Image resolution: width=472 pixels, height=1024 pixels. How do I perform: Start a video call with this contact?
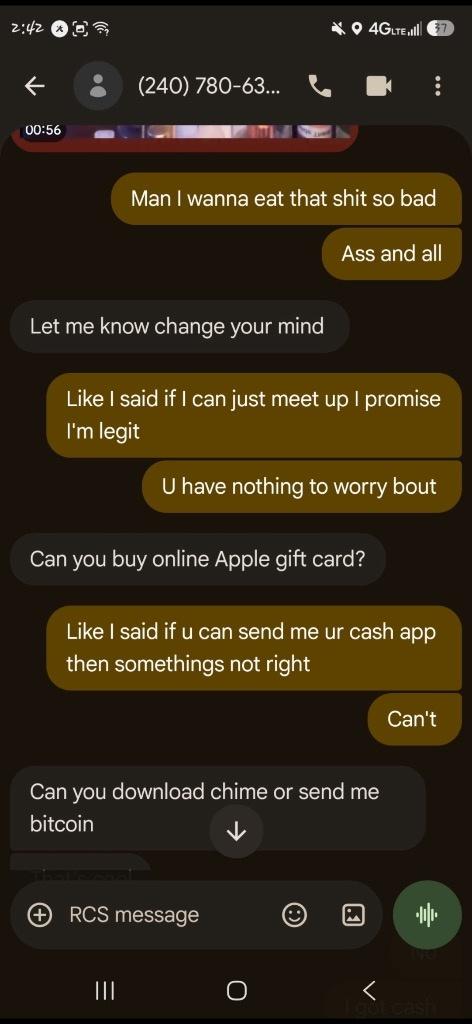[x=379, y=86]
